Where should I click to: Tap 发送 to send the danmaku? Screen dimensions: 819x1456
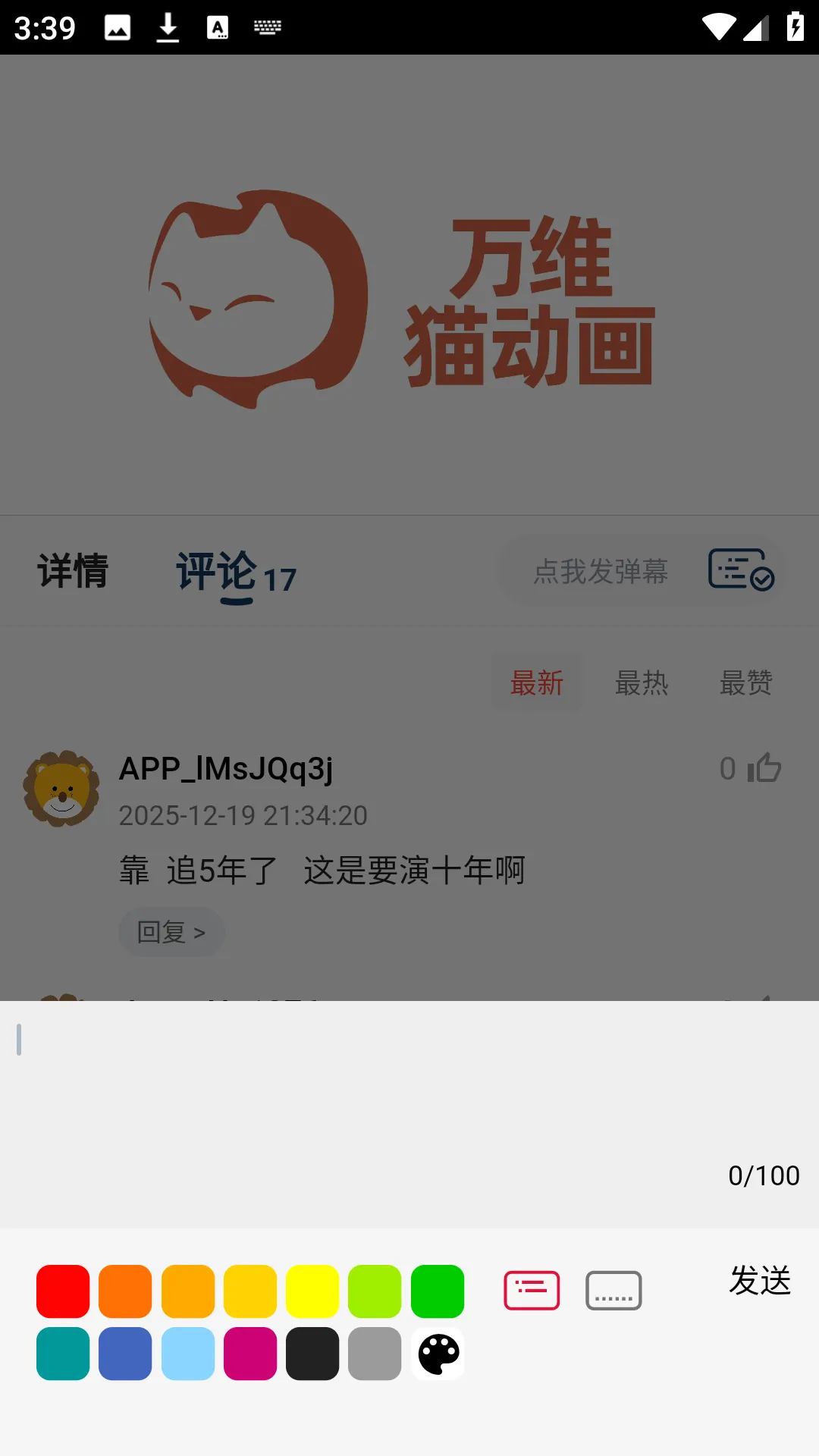pos(760,1281)
